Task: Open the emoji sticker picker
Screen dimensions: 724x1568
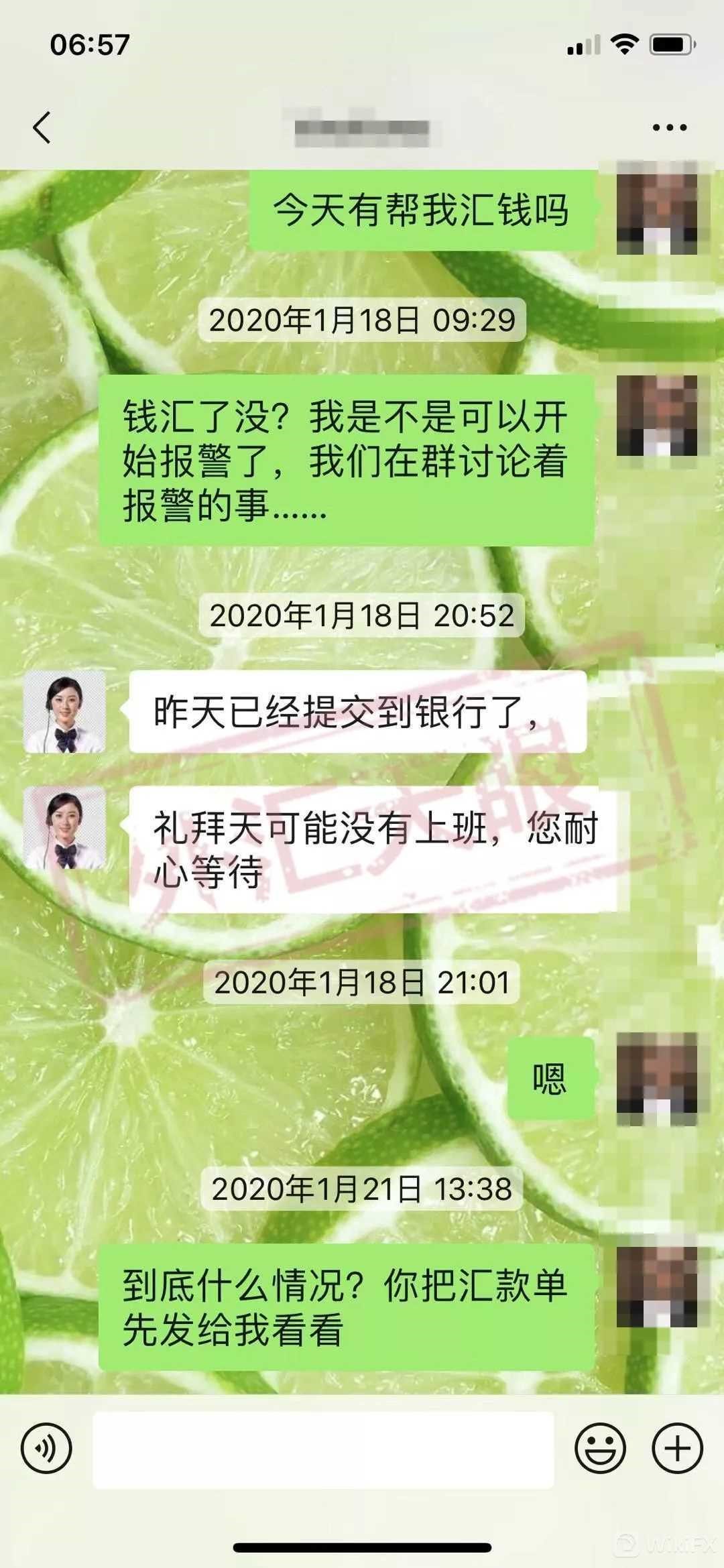Action: [x=600, y=1448]
